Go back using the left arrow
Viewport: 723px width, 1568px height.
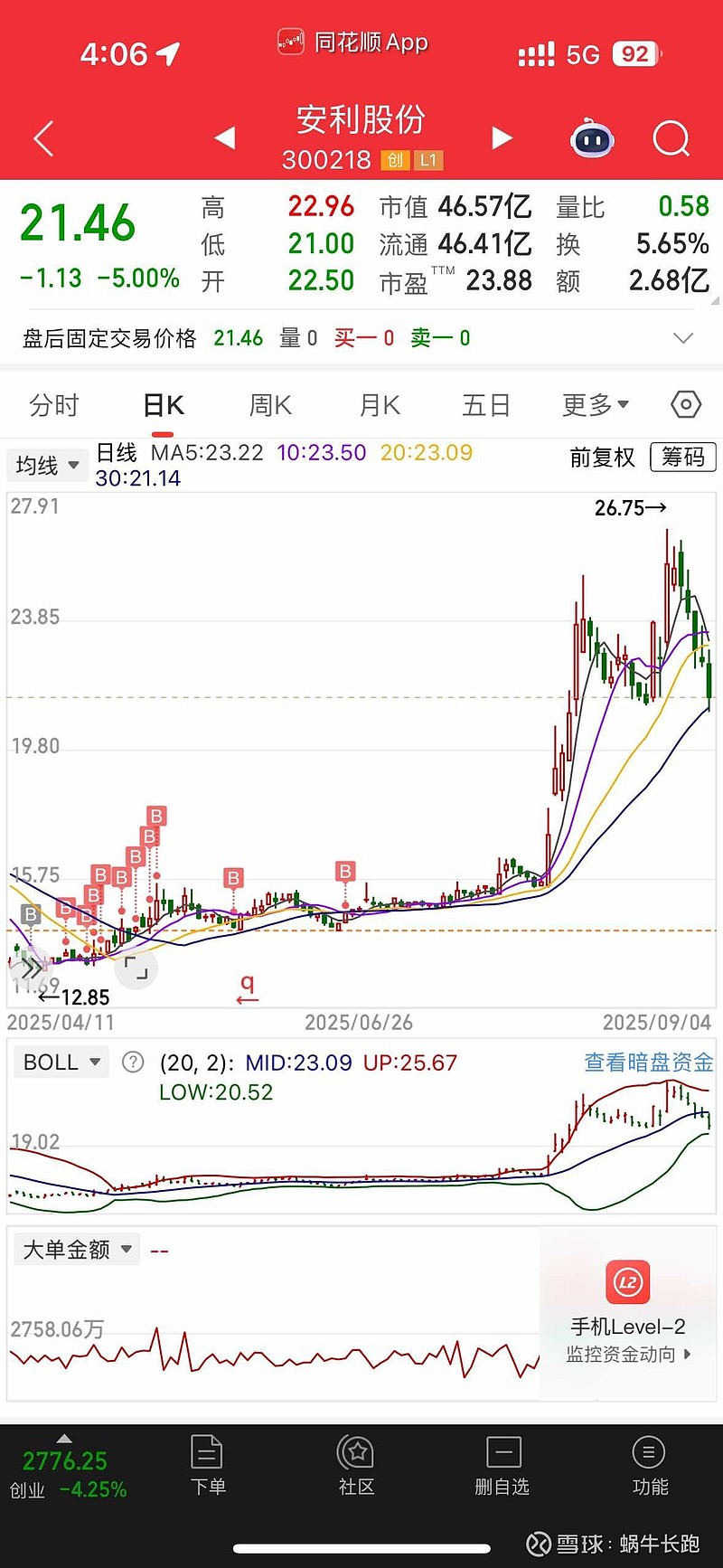click(43, 139)
